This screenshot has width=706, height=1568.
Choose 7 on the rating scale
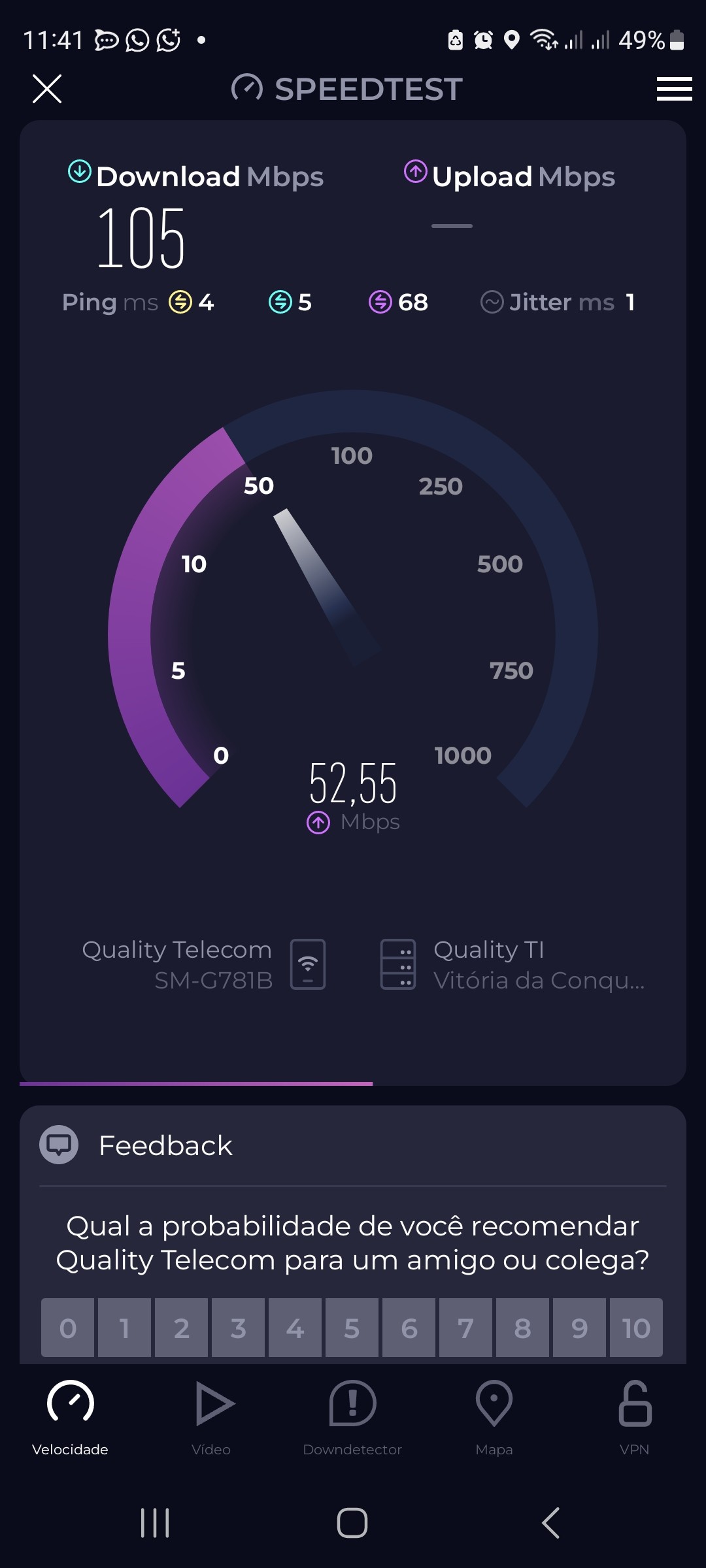tap(466, 1328)
